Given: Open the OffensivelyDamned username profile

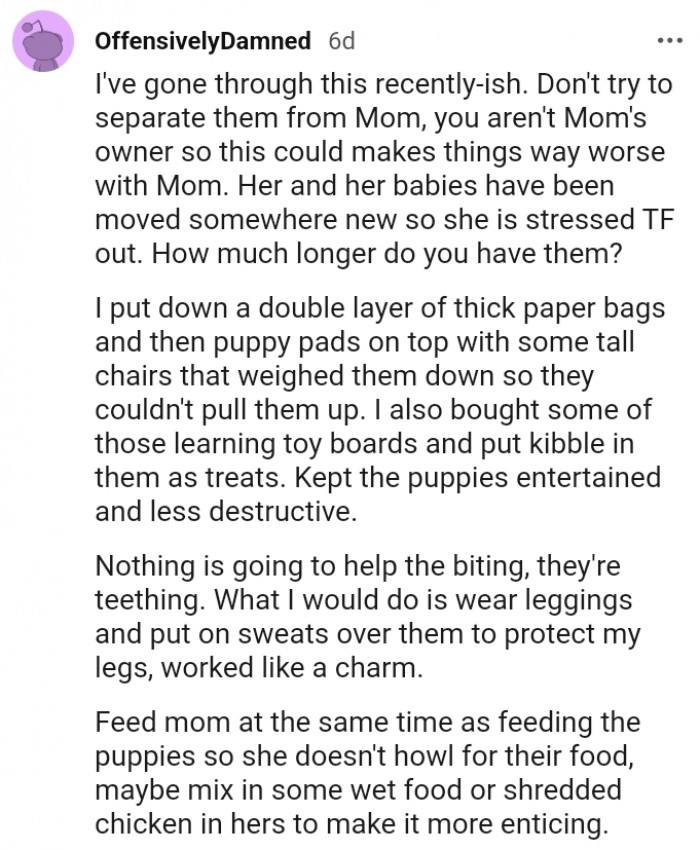Looking at the screenshot, I should coord(203,41).
